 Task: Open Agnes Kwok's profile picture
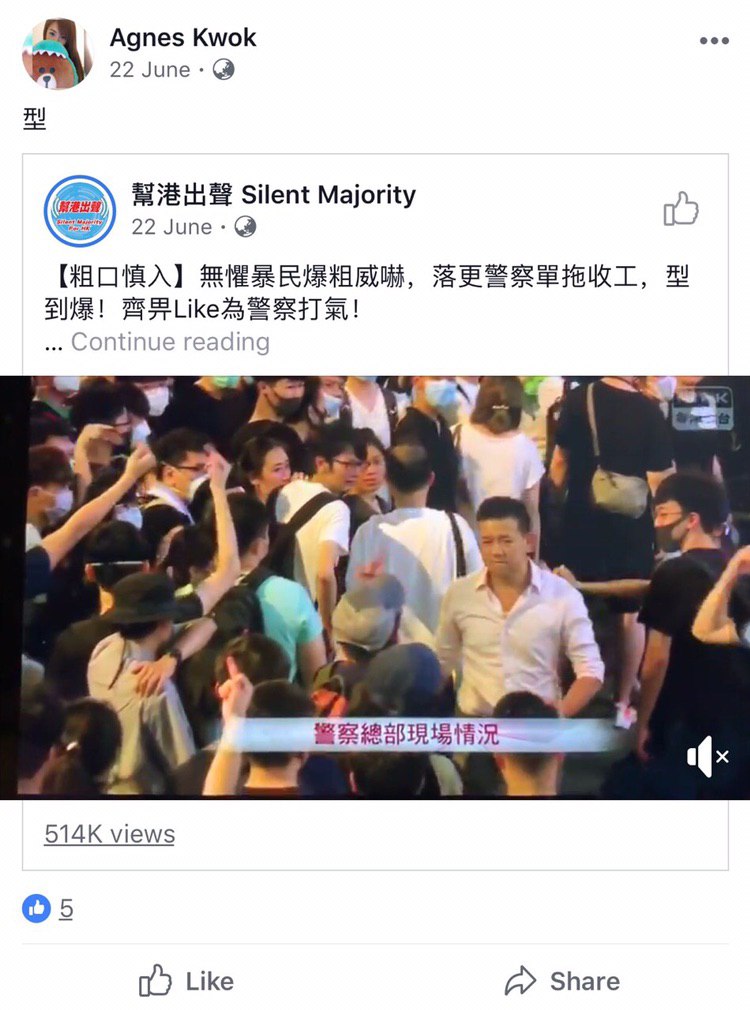57,54
